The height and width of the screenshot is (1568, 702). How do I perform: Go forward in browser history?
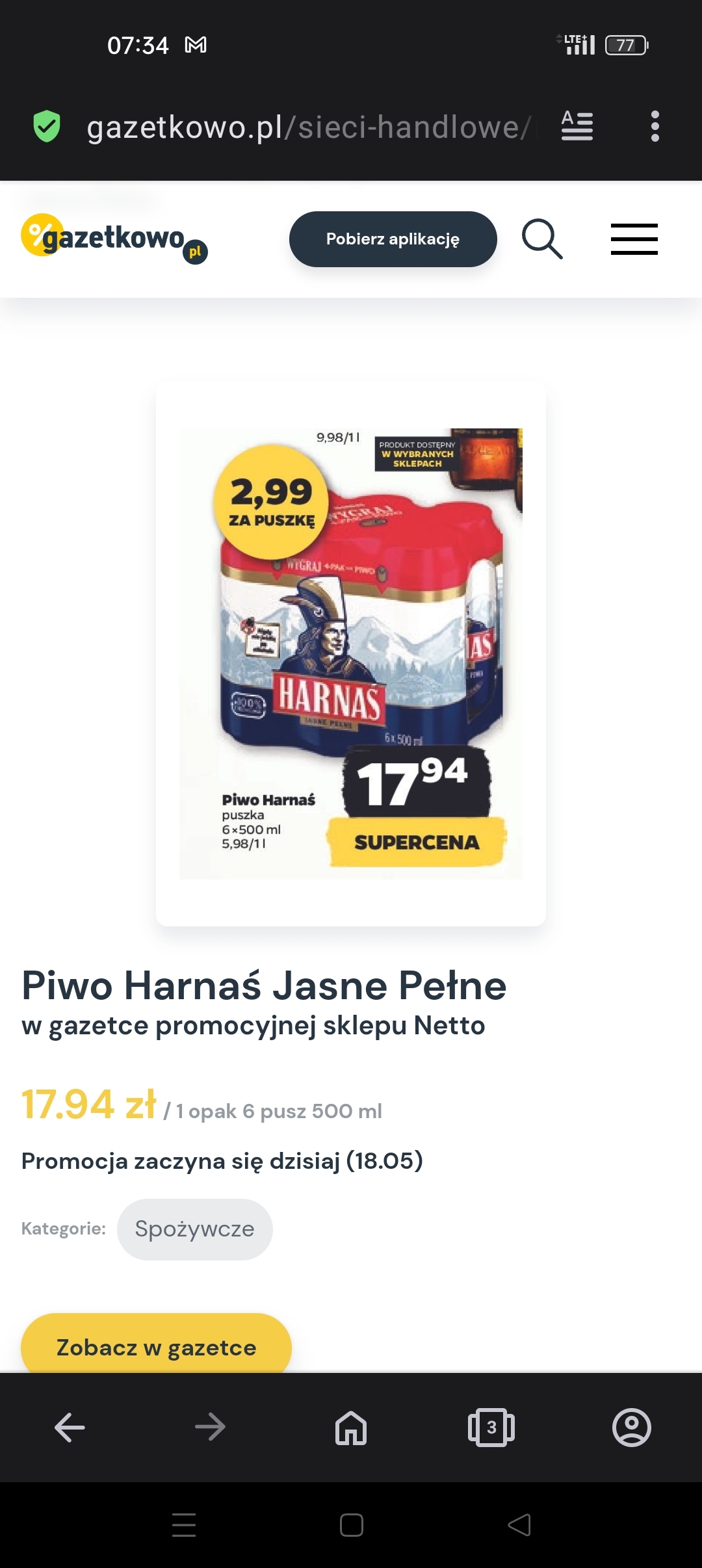pyautogui.click(x=210, y=1428)
